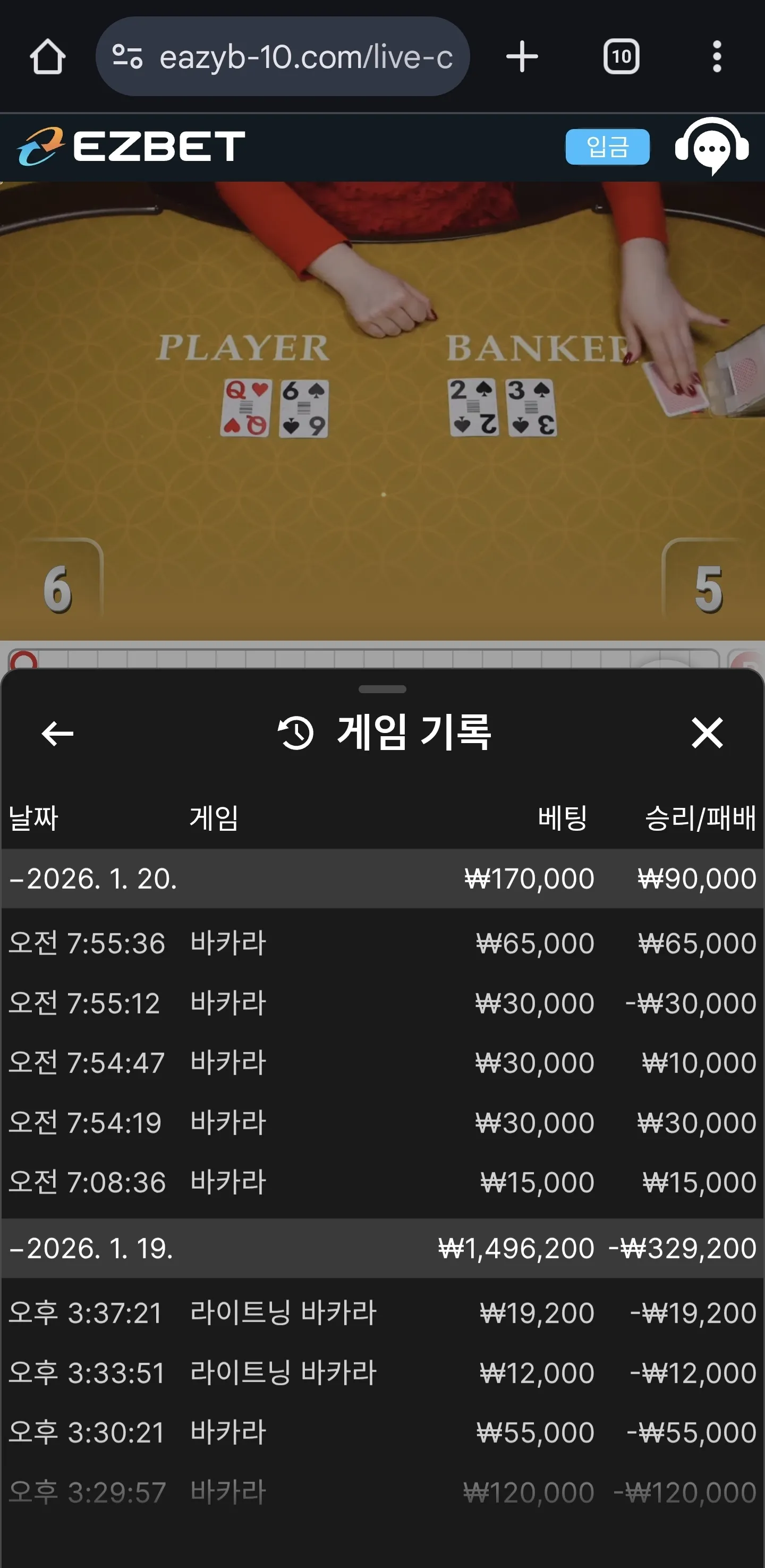Open the browser overflow menu
Image resolution: width=765 pixels, height=1568 pixels.
[x=717, y=57]
